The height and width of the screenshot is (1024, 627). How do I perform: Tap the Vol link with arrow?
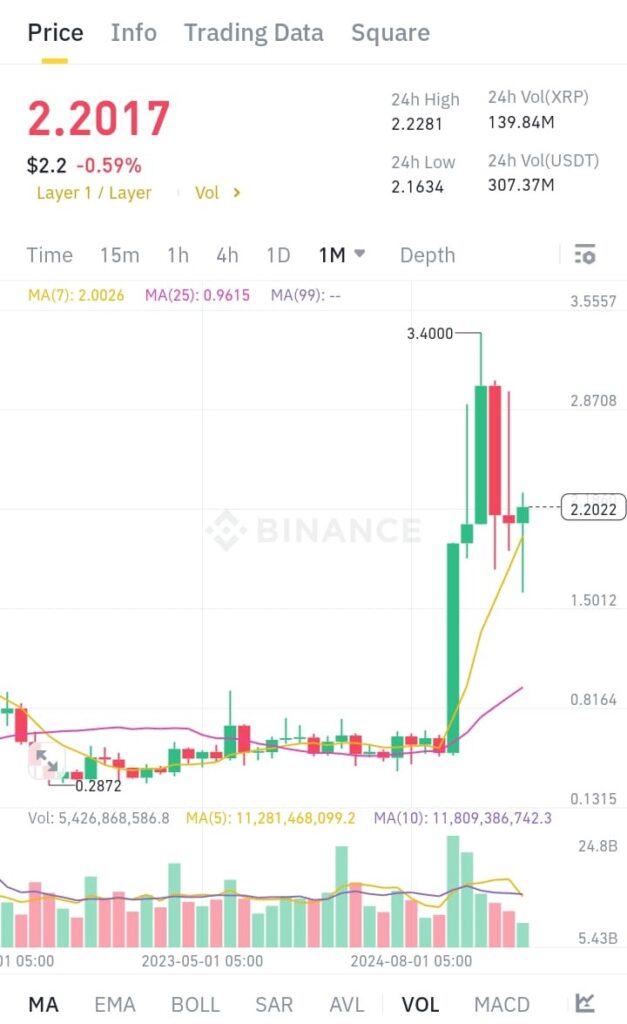(217, 193)
